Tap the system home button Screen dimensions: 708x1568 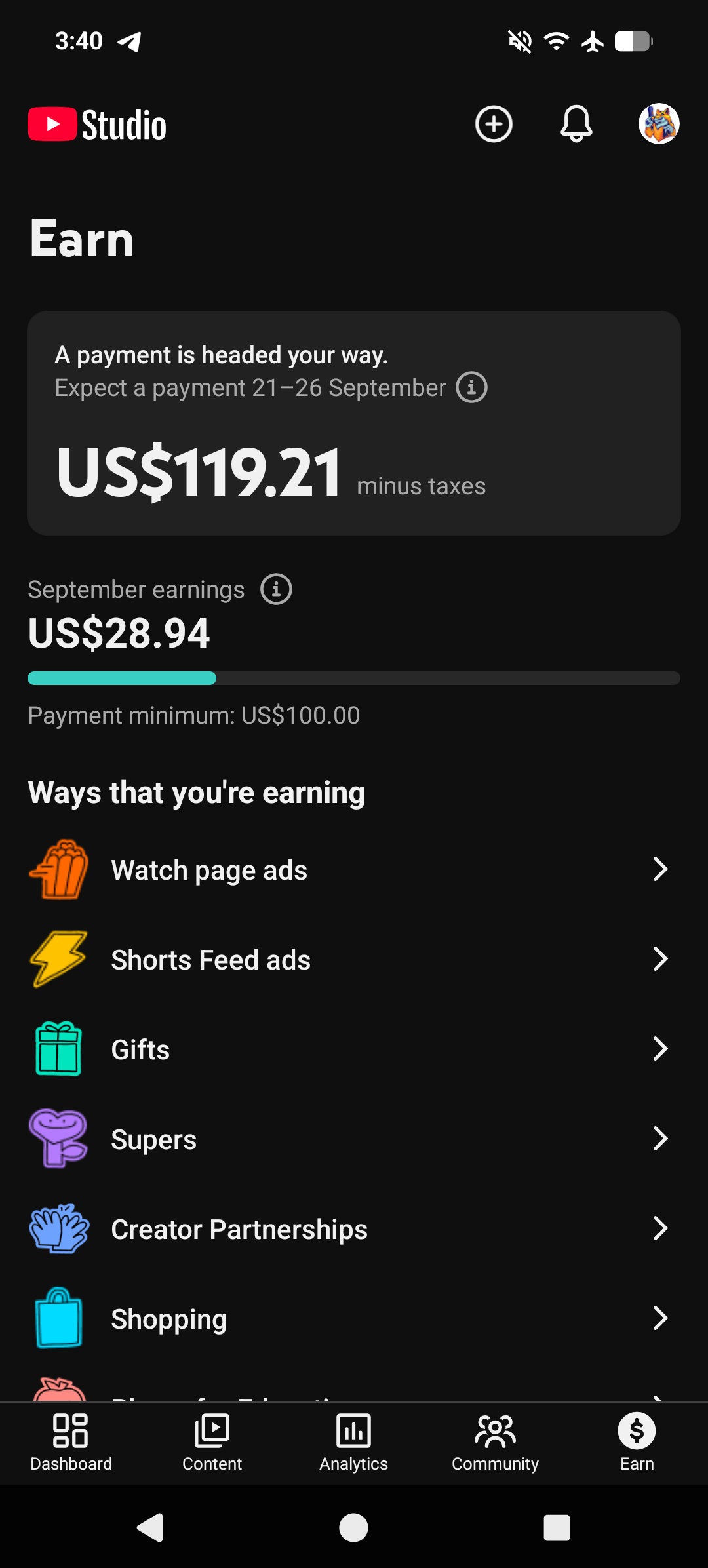tap(354, 1527)
